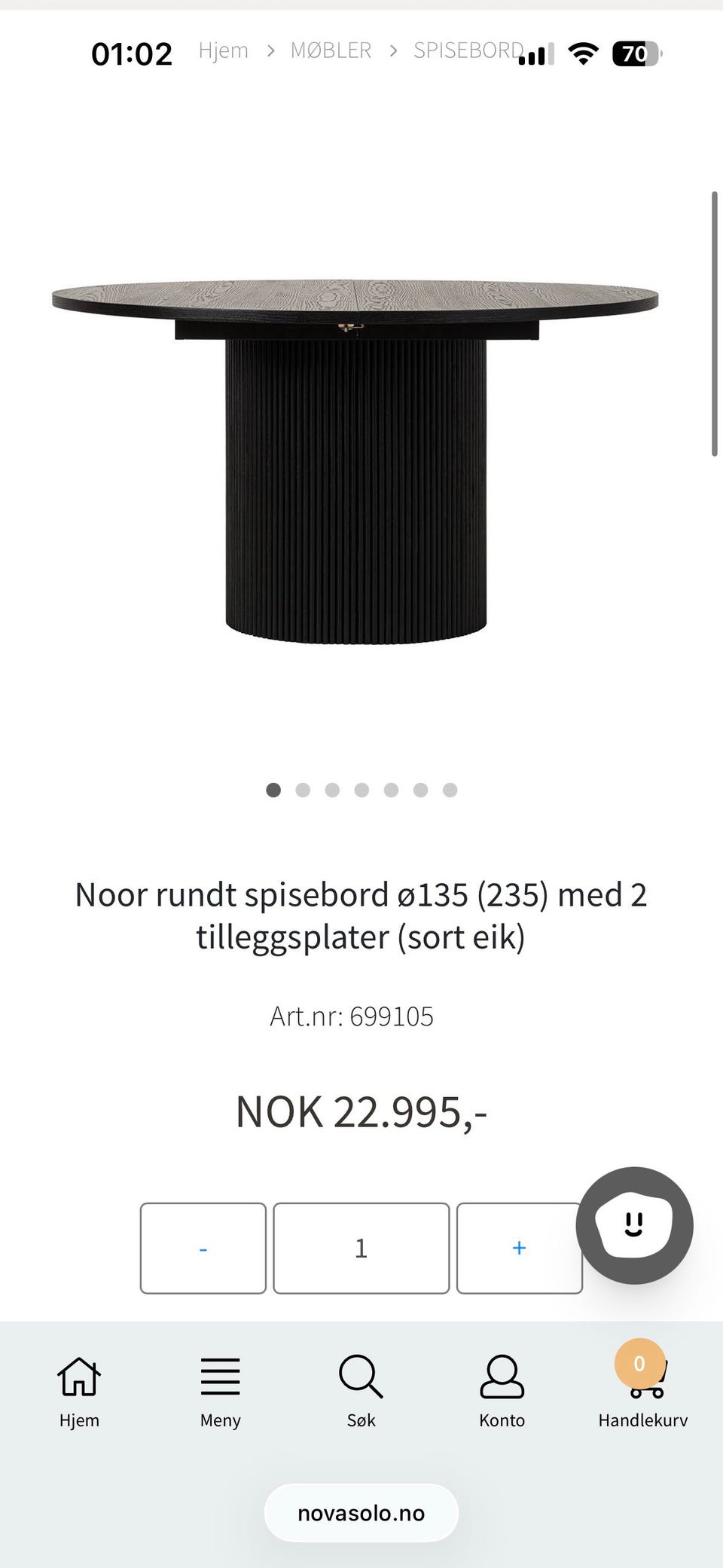Viewport: 723px width, 1568px height.
Task: Open the SPISEBORD breadcrumb category
Action: (468, 50)
